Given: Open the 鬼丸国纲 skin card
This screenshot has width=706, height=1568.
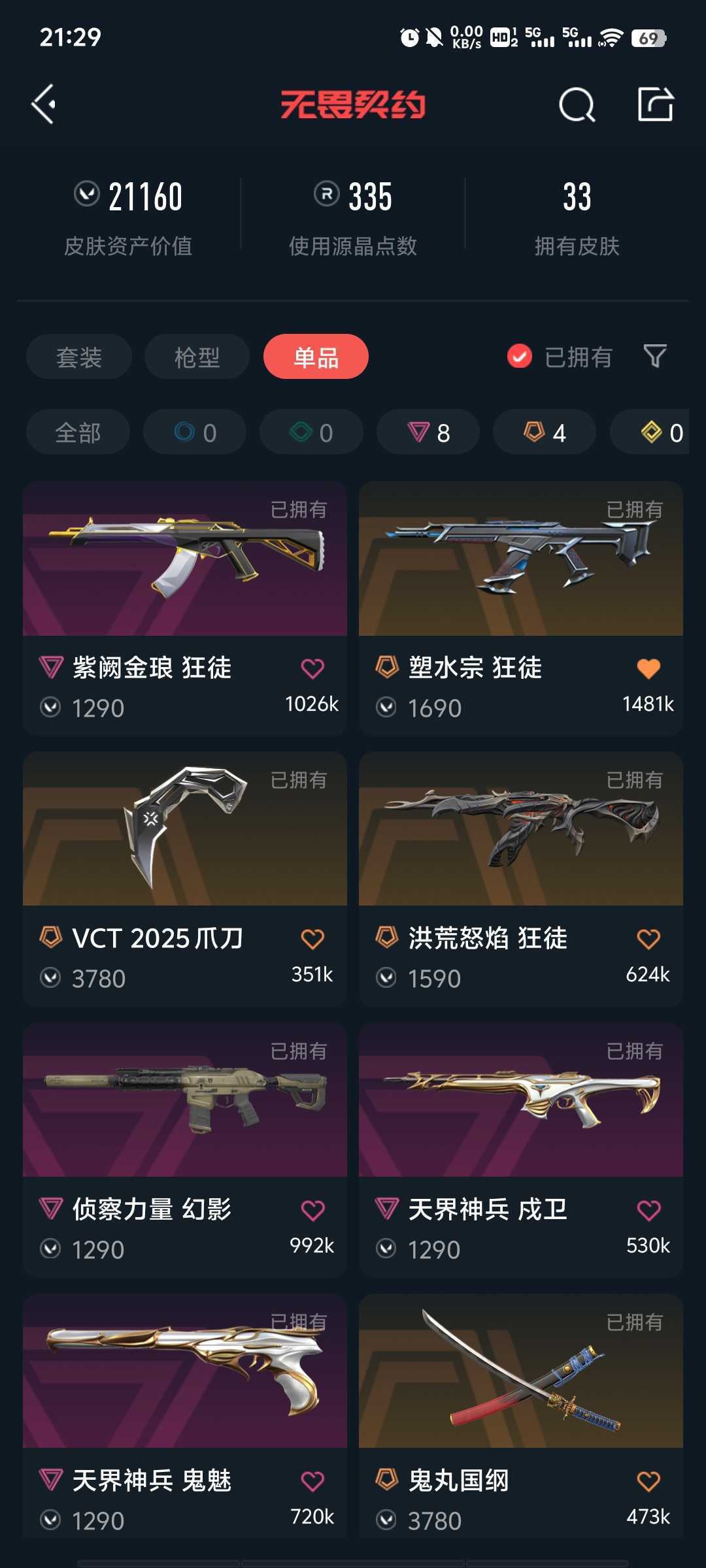Looking at the screenshot, I should coord(521,1416).
